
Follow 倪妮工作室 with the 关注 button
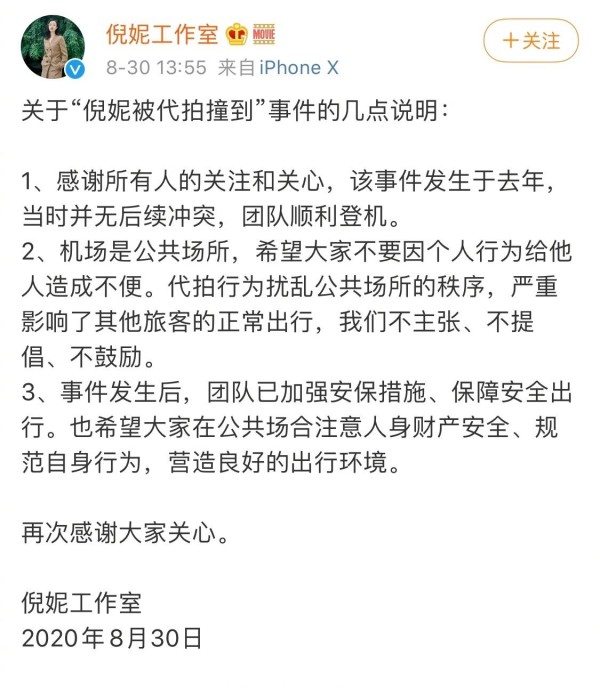530,41
